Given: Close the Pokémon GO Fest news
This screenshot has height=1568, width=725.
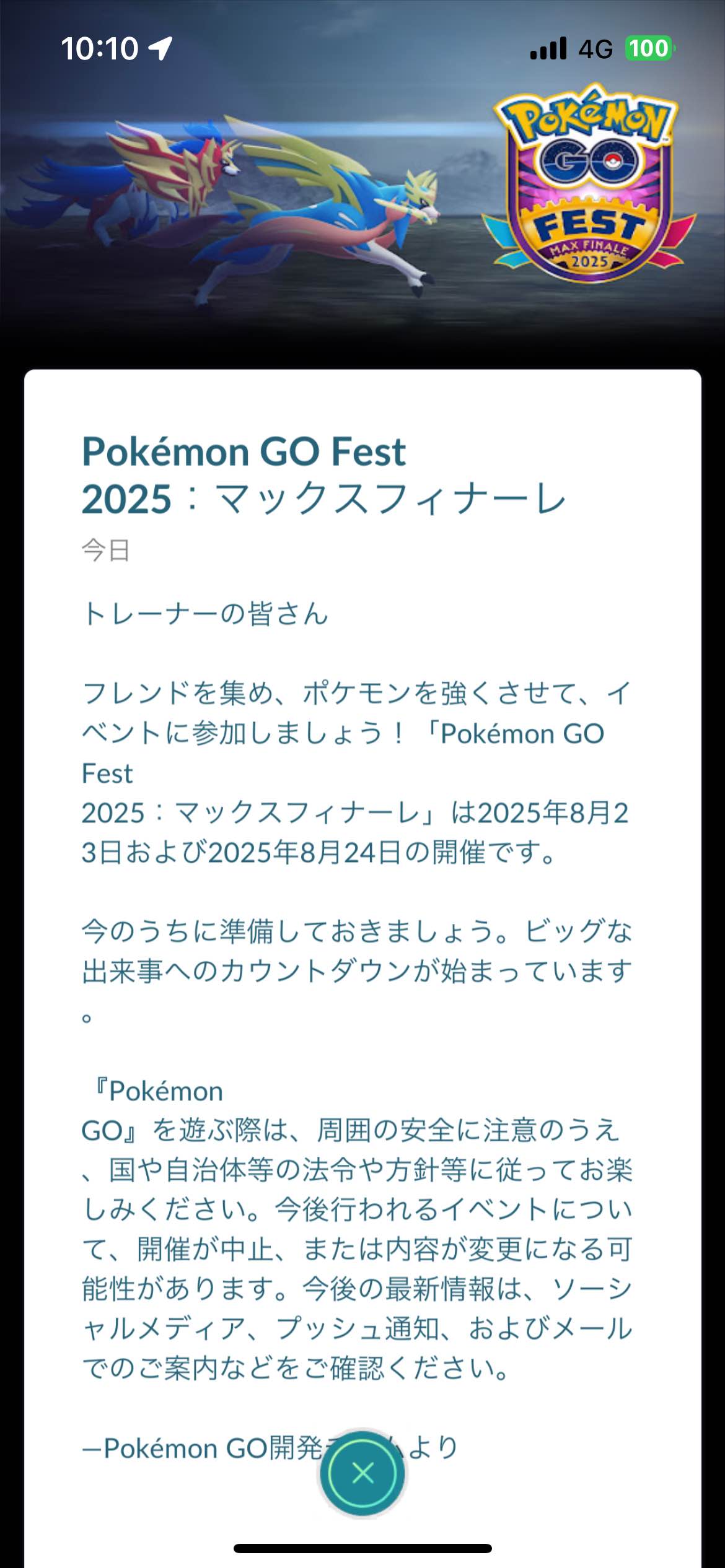Looking at the screenshot, I should click(x=362, y=1473).
